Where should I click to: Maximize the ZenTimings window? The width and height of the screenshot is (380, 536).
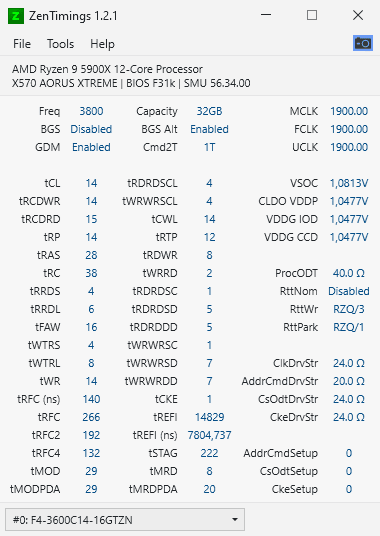pos(312,15)
